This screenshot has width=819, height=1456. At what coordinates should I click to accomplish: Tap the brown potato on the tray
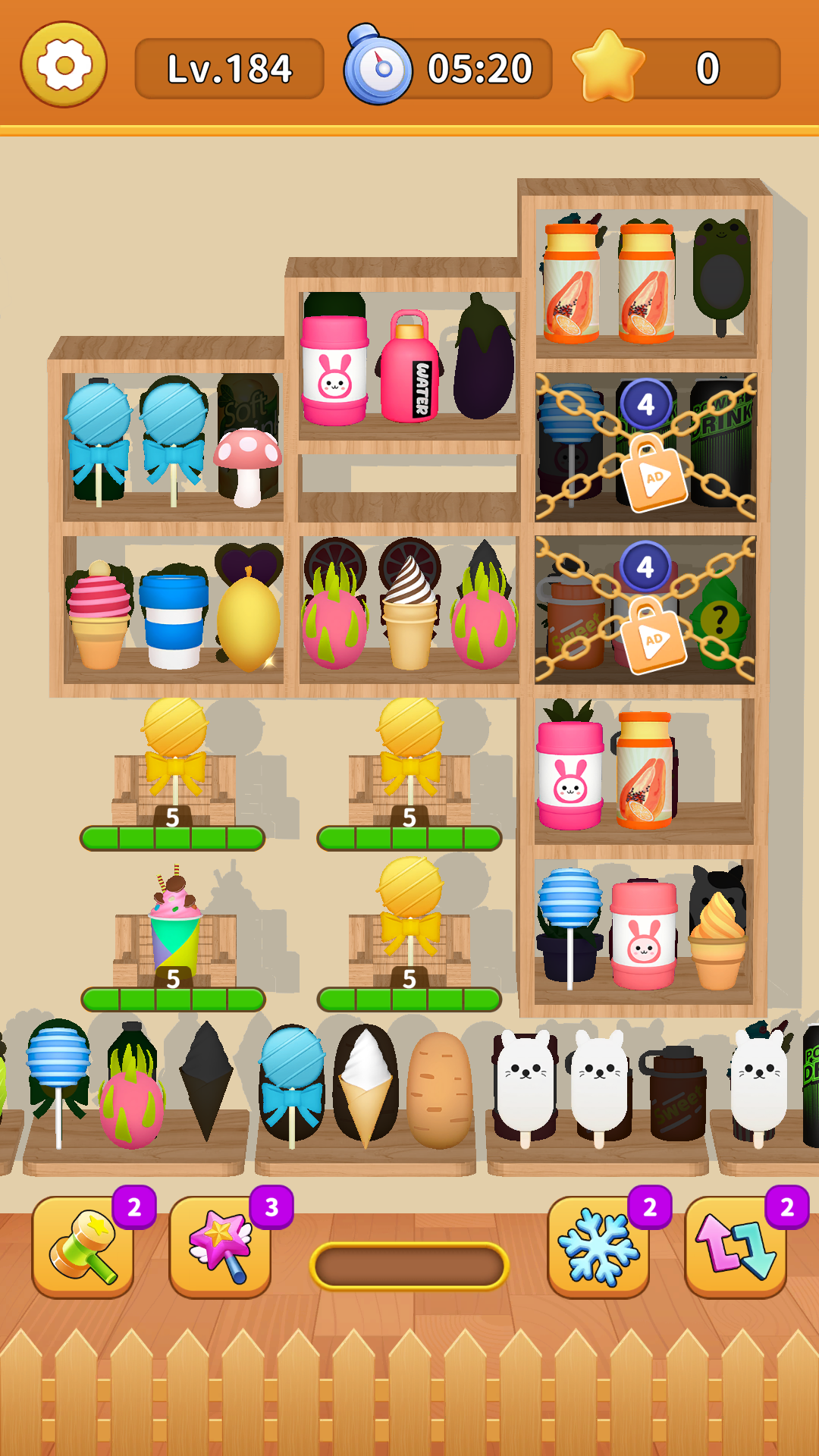440,1090
